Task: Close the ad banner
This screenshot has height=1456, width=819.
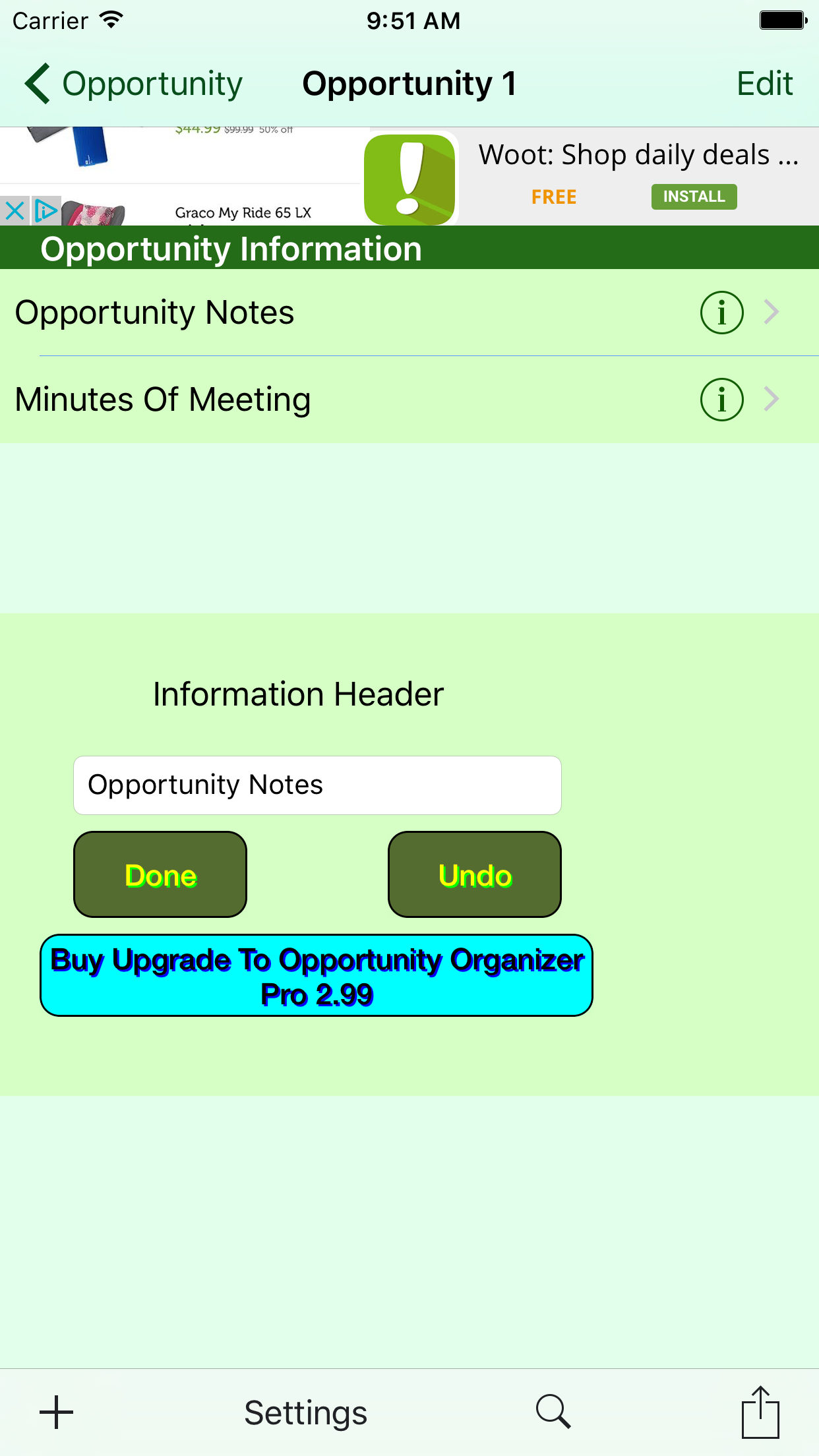Action: (x=15, y=211)
